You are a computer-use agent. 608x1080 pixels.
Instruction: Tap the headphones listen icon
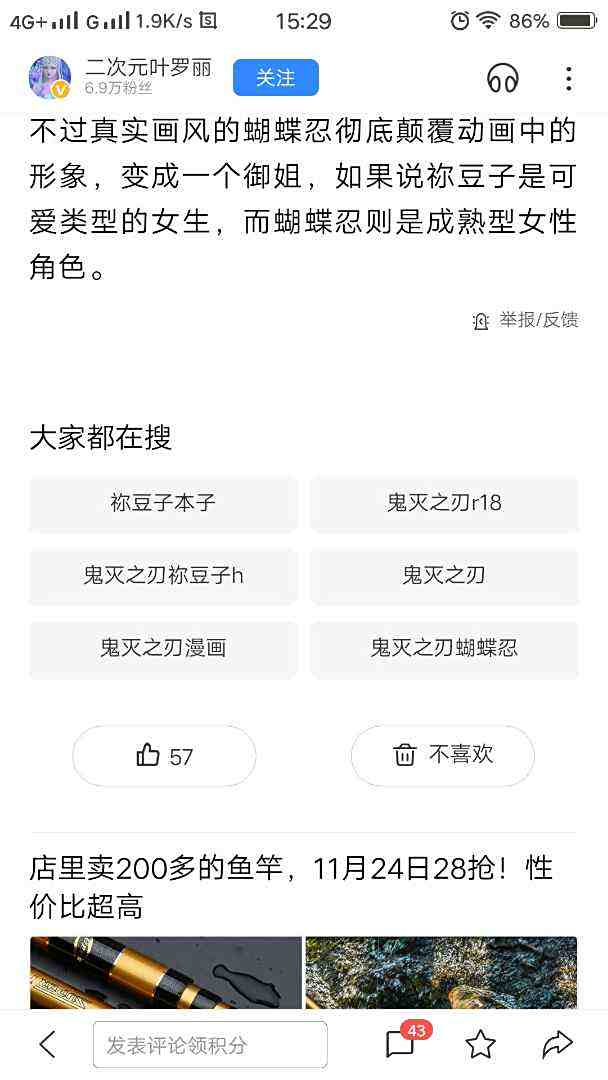click(503, 79)
